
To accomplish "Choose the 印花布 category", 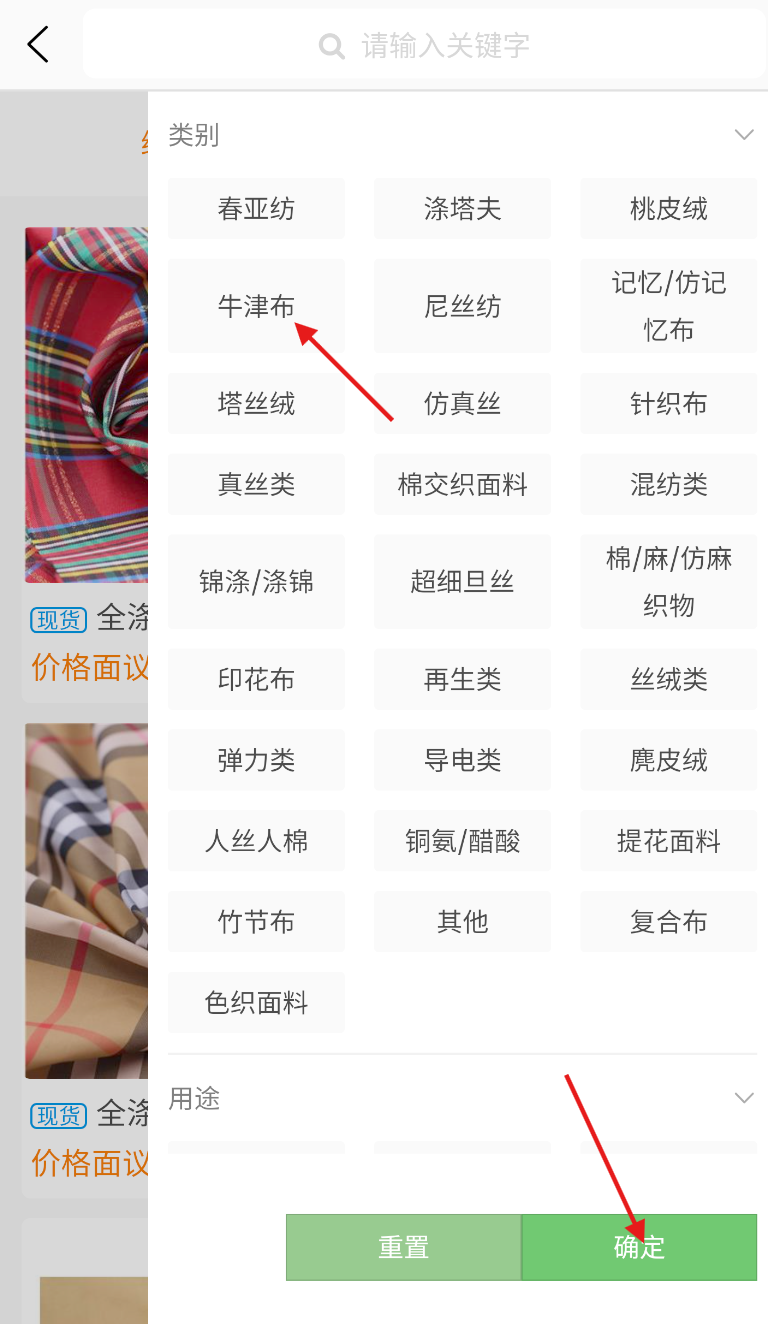I will pos(256,680).
